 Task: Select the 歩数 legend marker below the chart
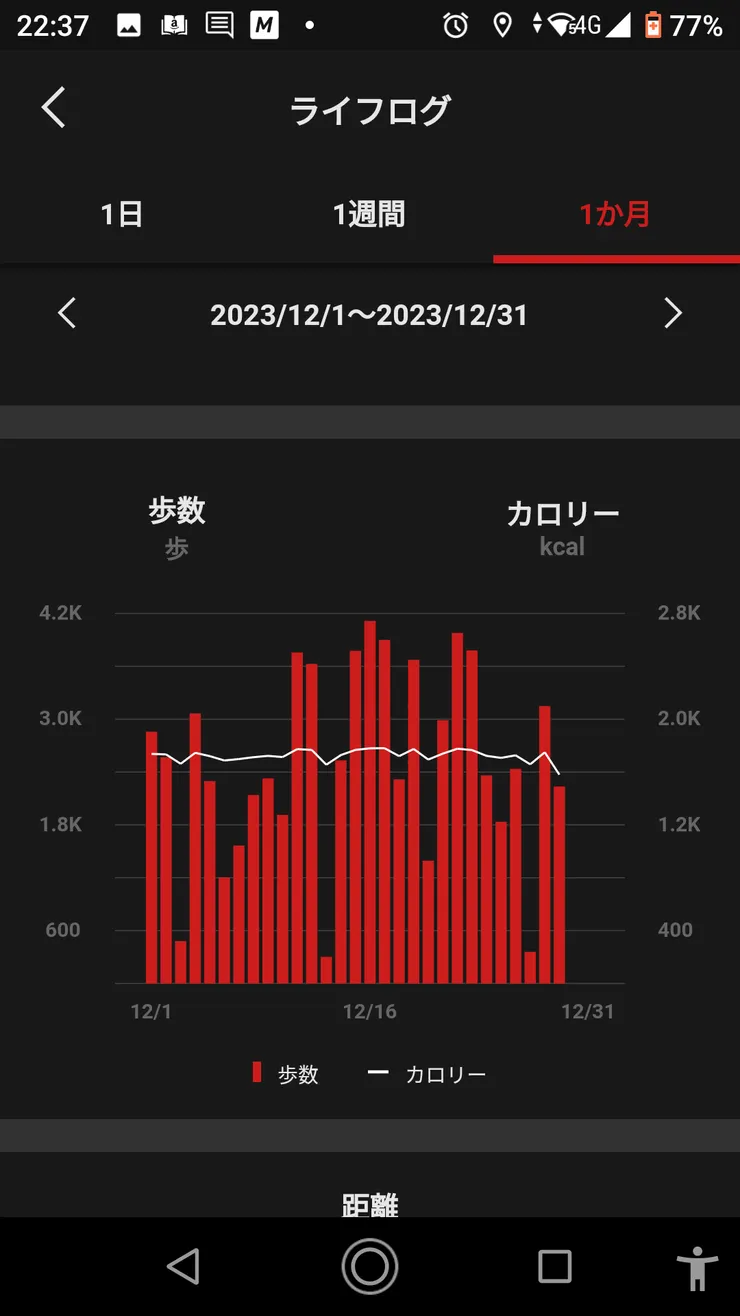259,1072
